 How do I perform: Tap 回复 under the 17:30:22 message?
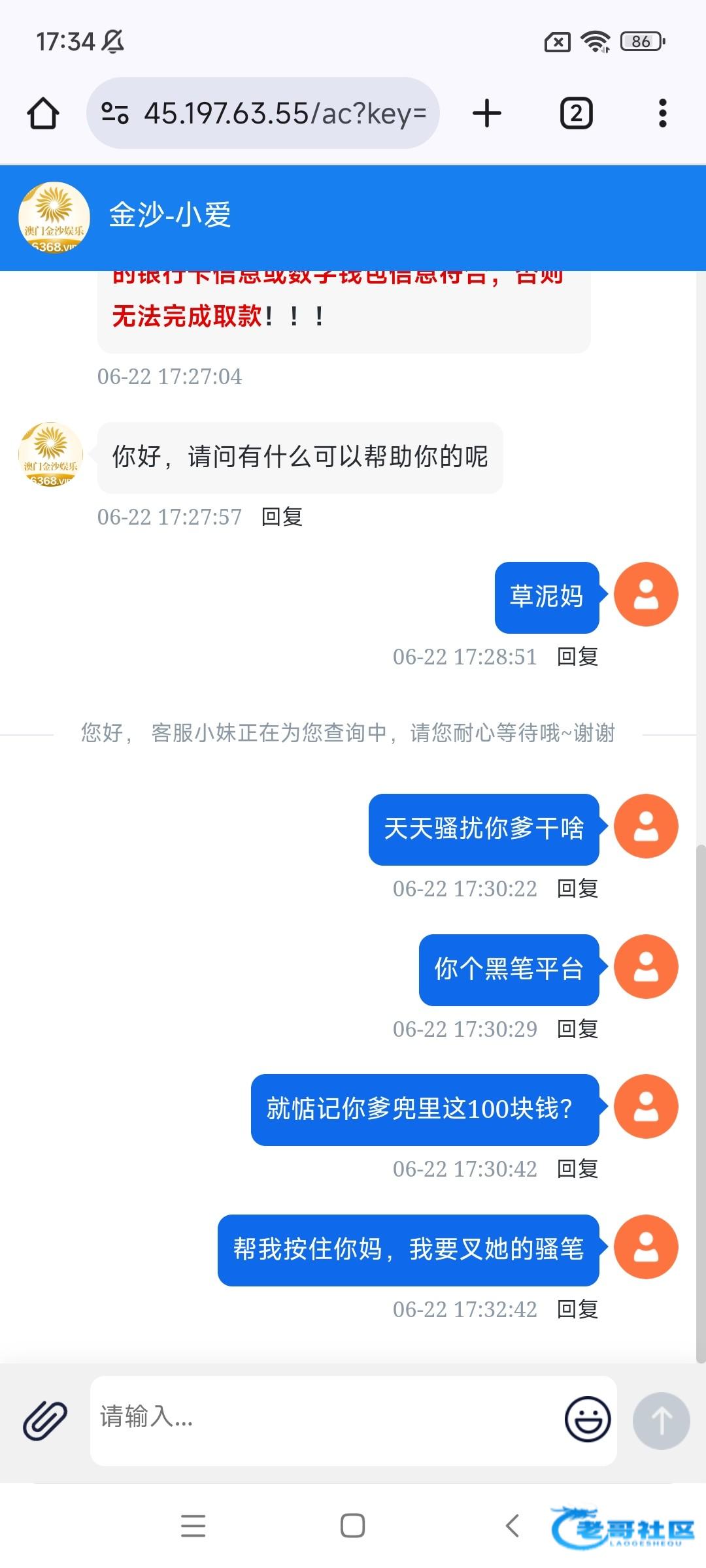pos(577,889)
